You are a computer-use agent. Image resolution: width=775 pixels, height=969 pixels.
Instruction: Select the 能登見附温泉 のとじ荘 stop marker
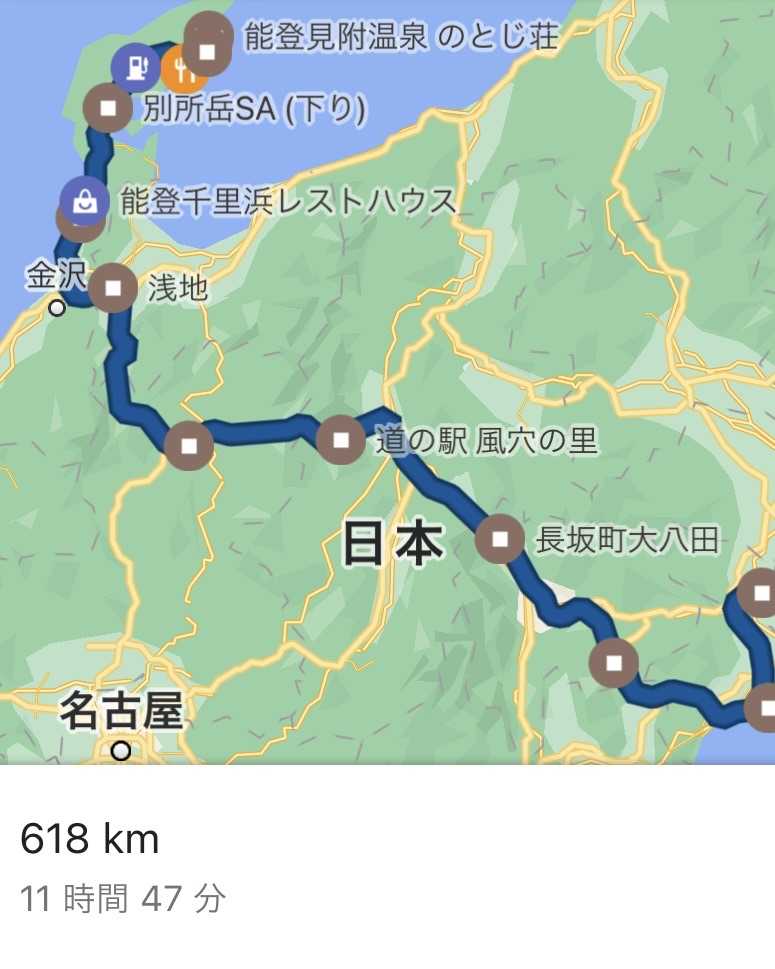point(208,50)
